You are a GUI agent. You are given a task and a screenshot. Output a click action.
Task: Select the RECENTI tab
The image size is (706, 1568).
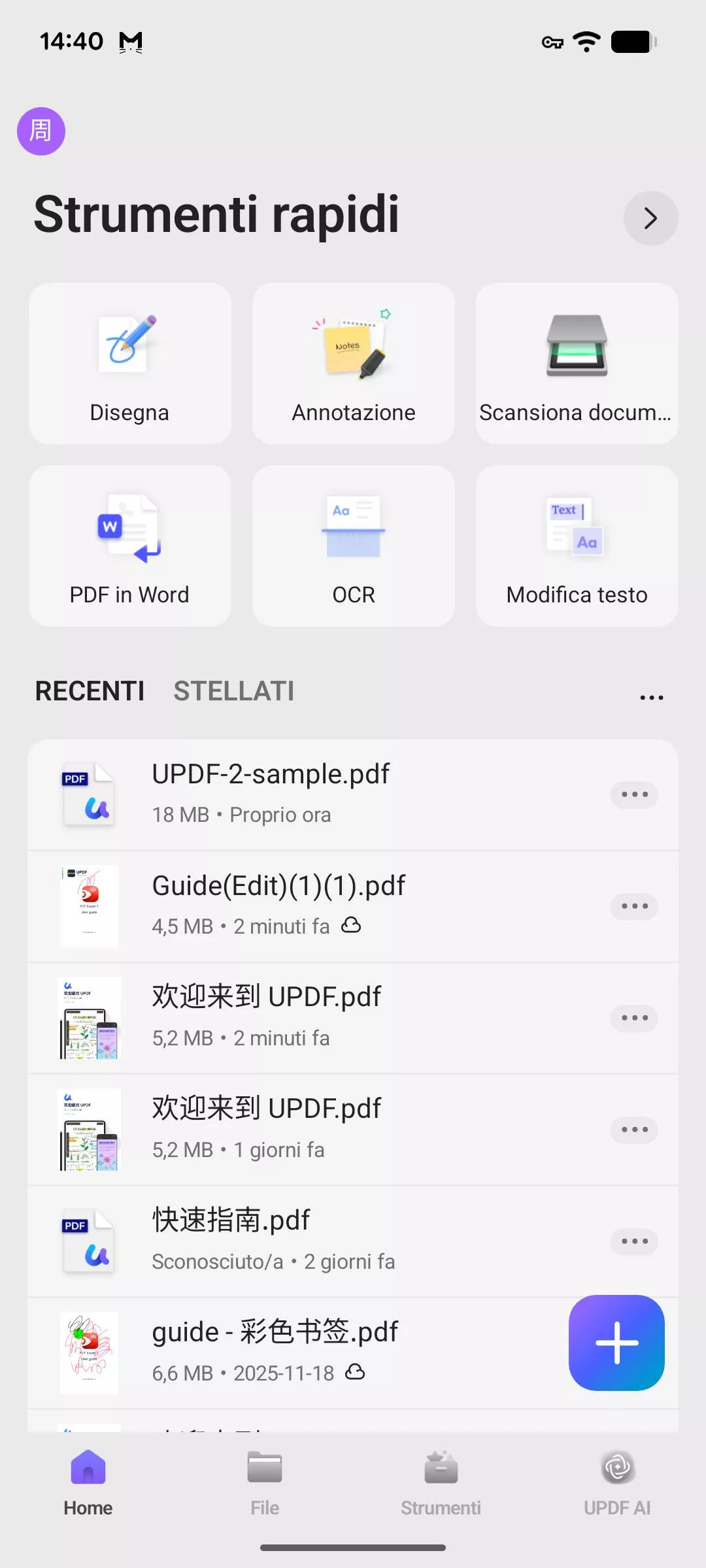coord(90,691)
